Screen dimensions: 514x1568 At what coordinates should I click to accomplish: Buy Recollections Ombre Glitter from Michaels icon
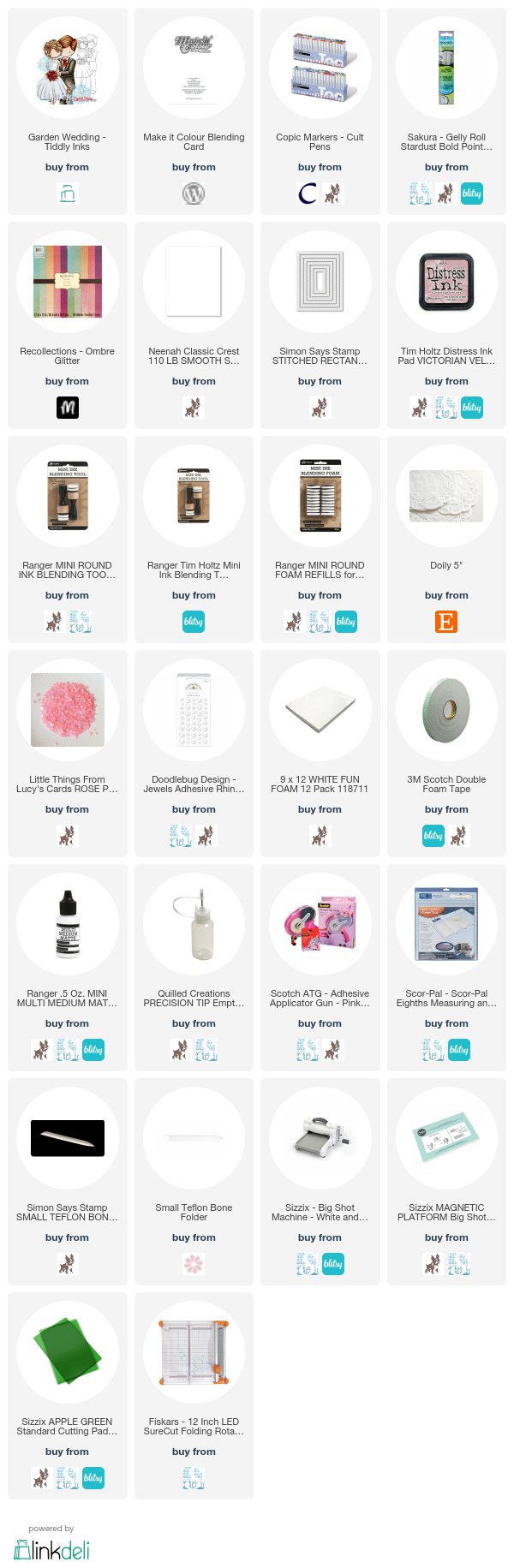coord(68,408)
